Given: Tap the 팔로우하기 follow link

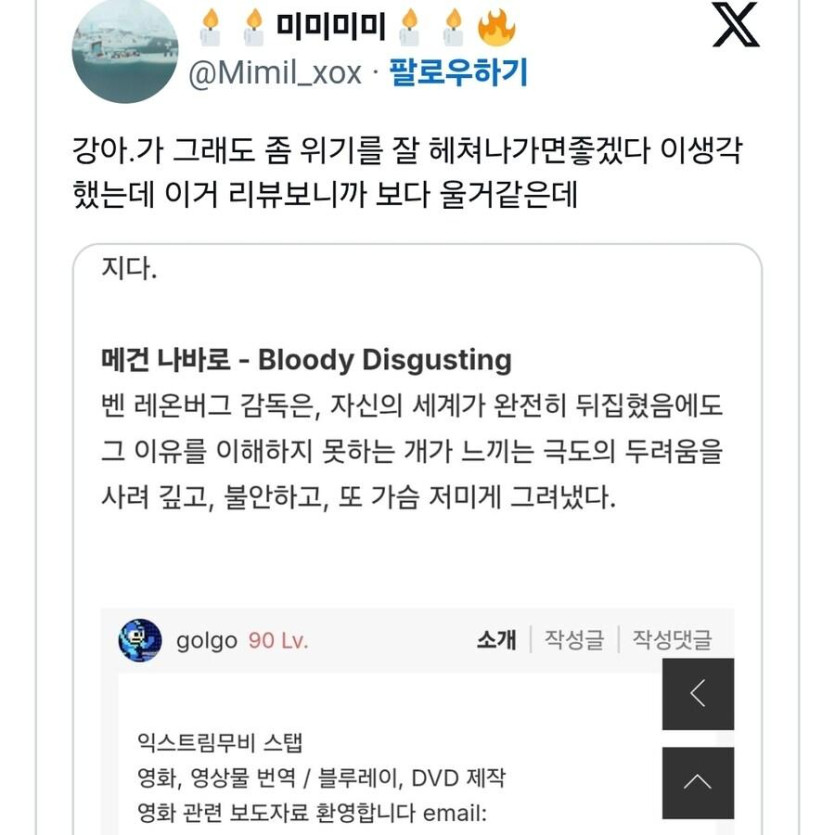Looking at the screenshot, I should point(458,74).
